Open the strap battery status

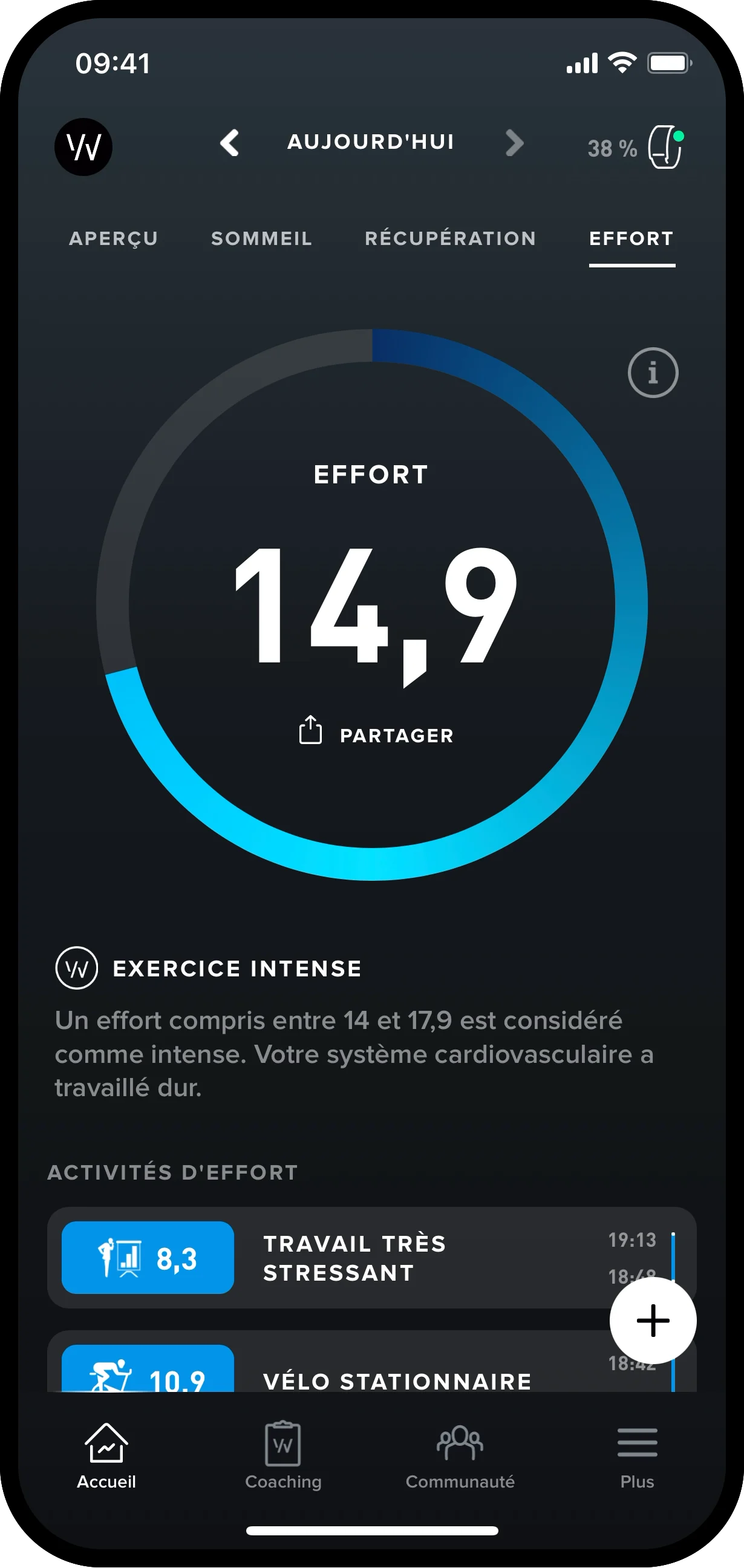pyautogui.click(x=635, y=148)
